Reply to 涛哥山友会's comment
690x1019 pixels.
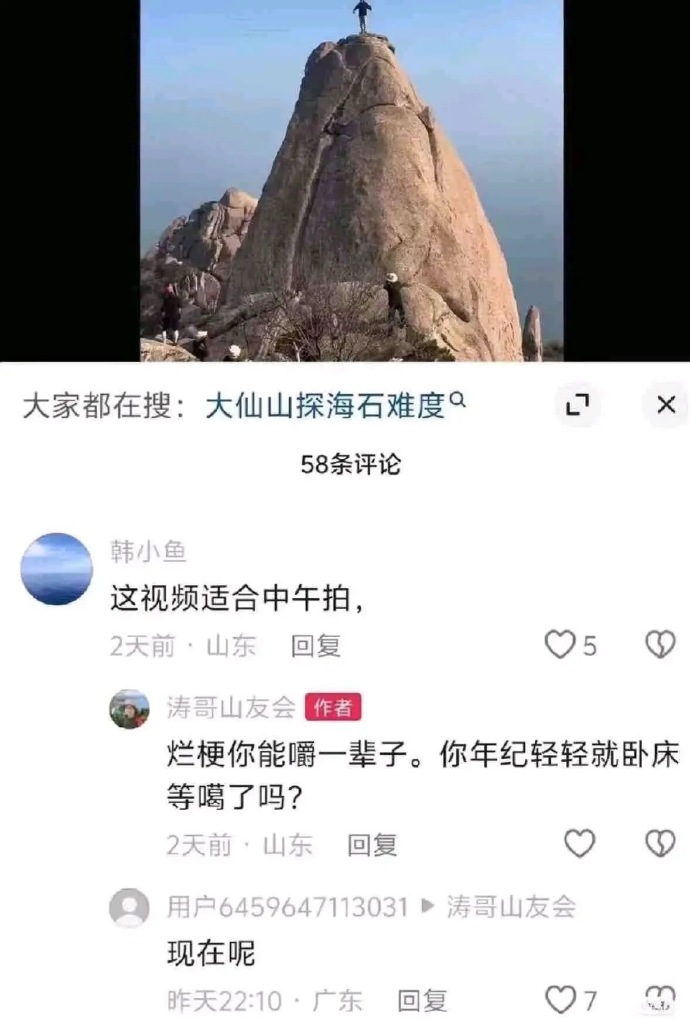[x=372, y=845]
